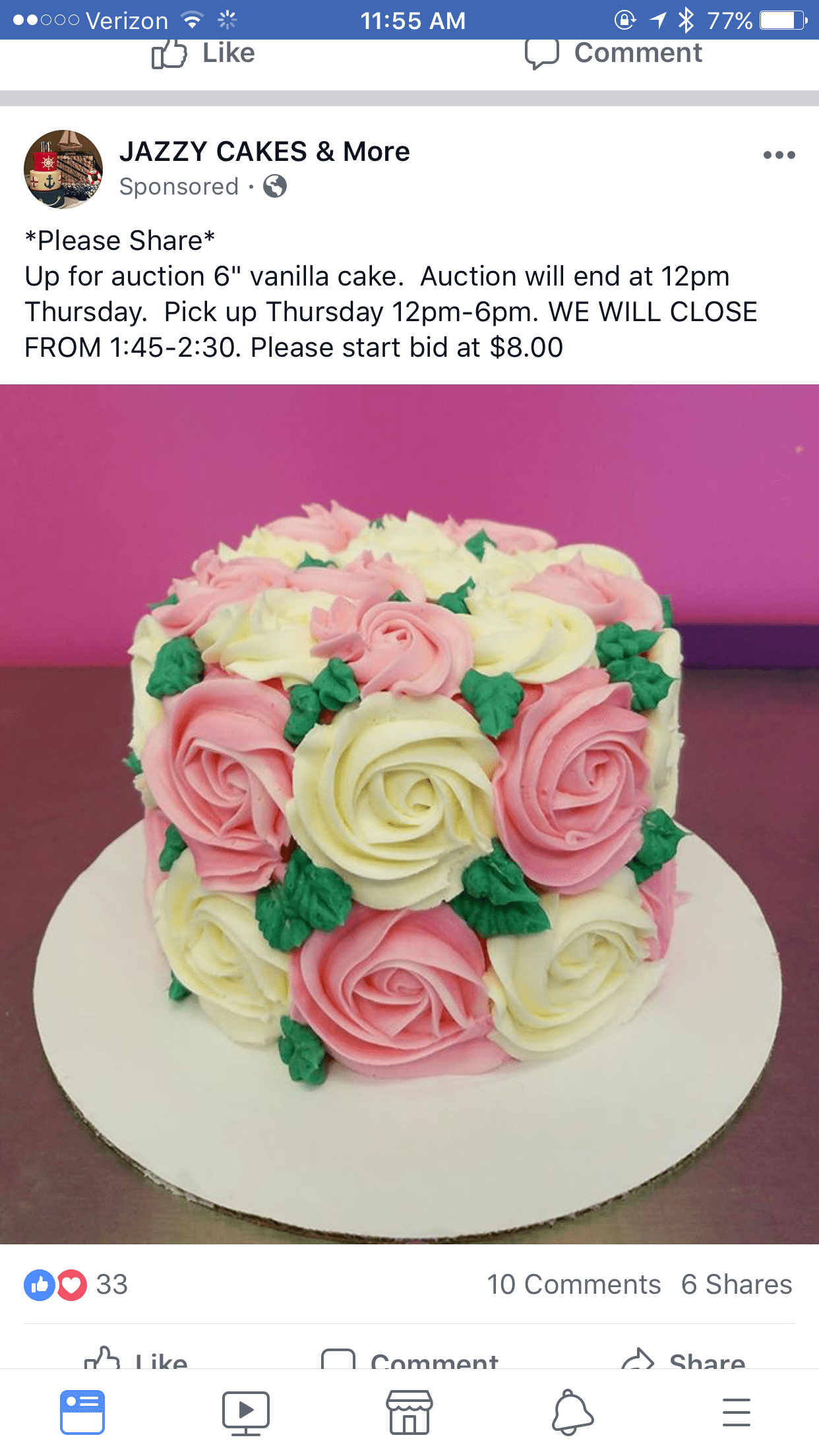The width and height of the screenshot is (819, 1456).
Task: Open the hamburger menu tab
Action: click(736, 1412)
